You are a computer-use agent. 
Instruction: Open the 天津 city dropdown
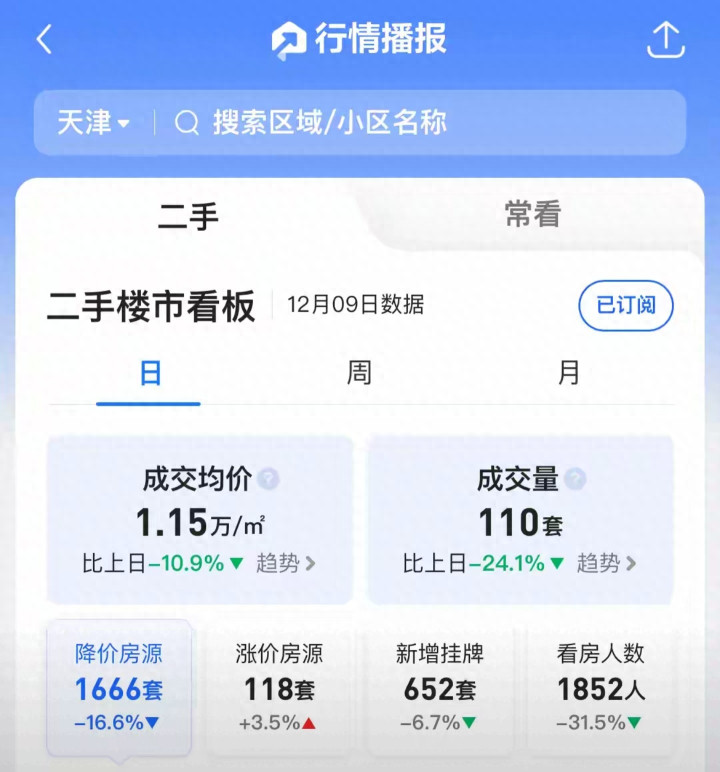pyautogui.click(x=94, y=123)
